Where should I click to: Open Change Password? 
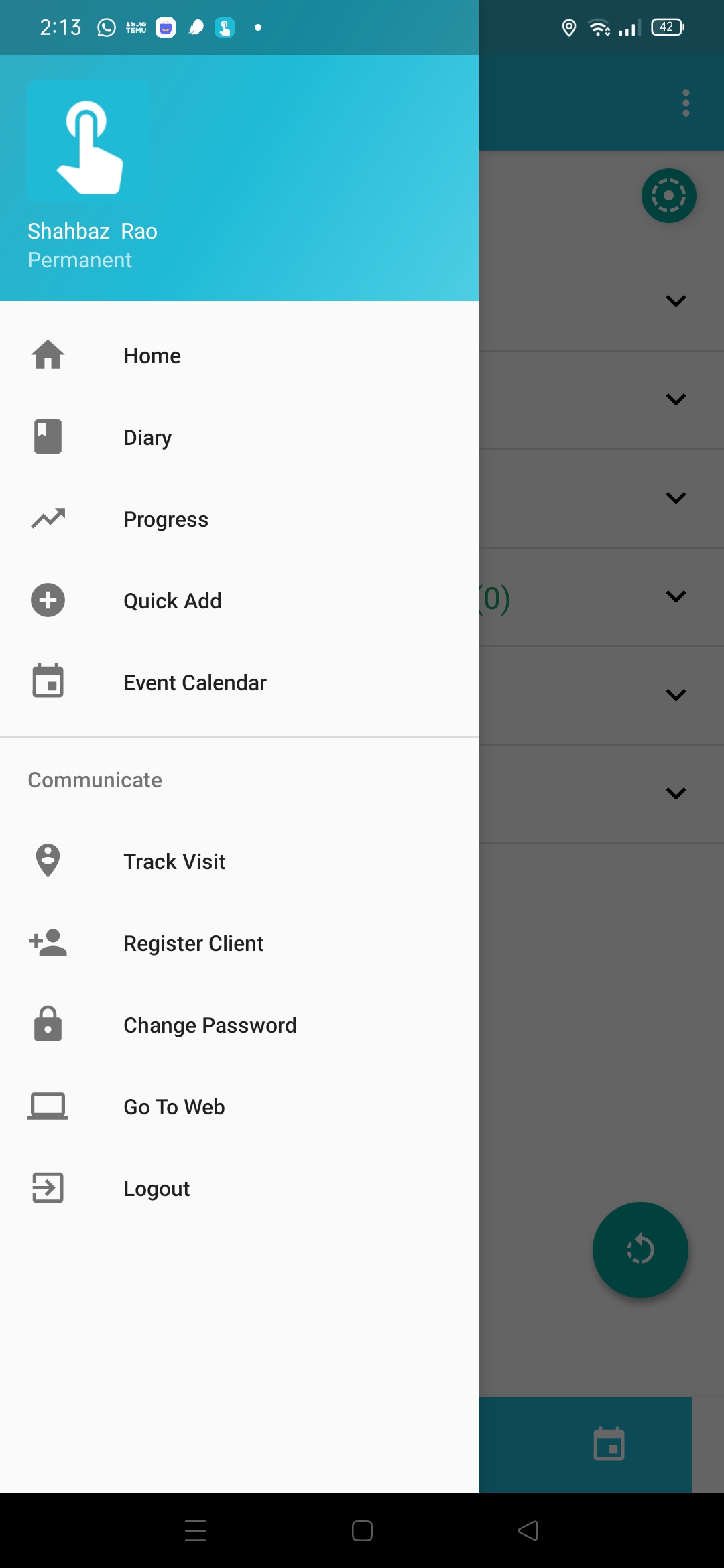pos(209,1025)
